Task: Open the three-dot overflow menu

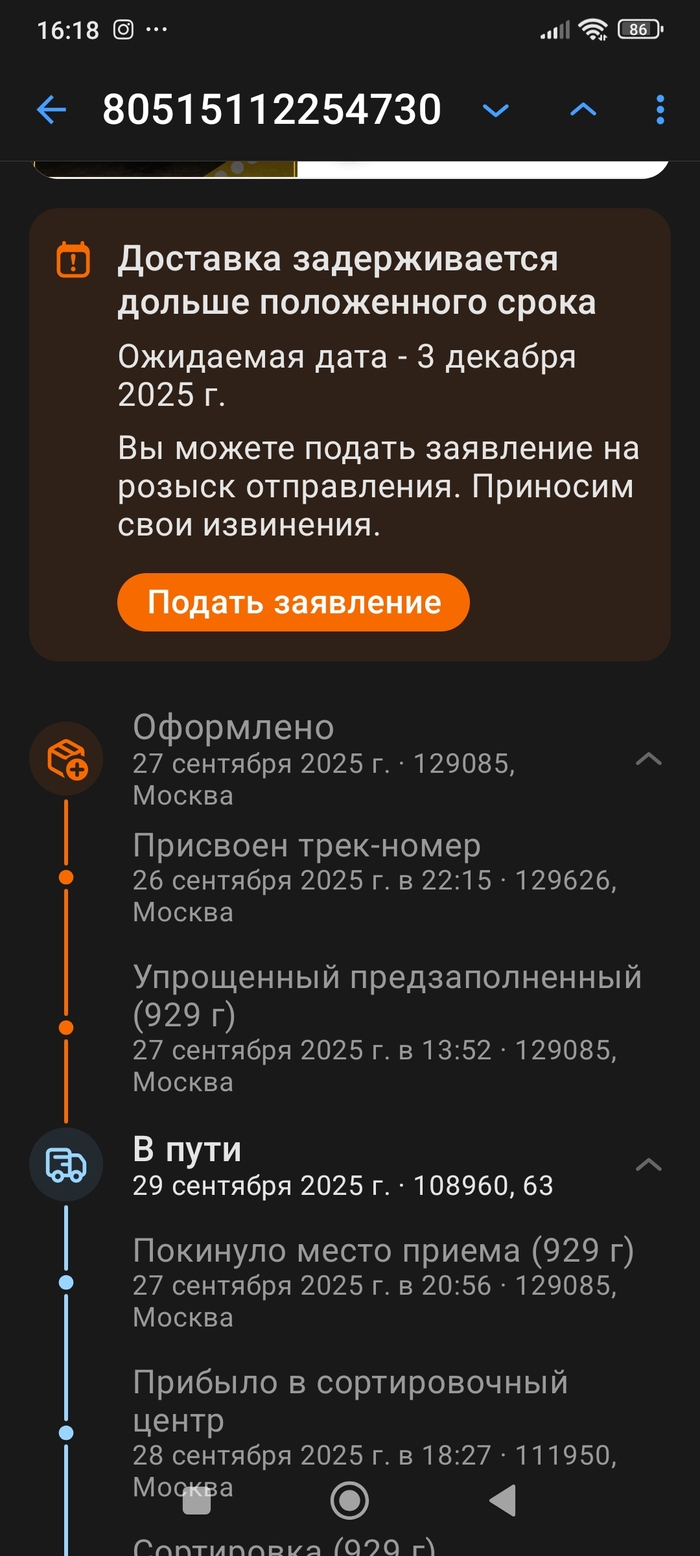Action: coord(659,110)
